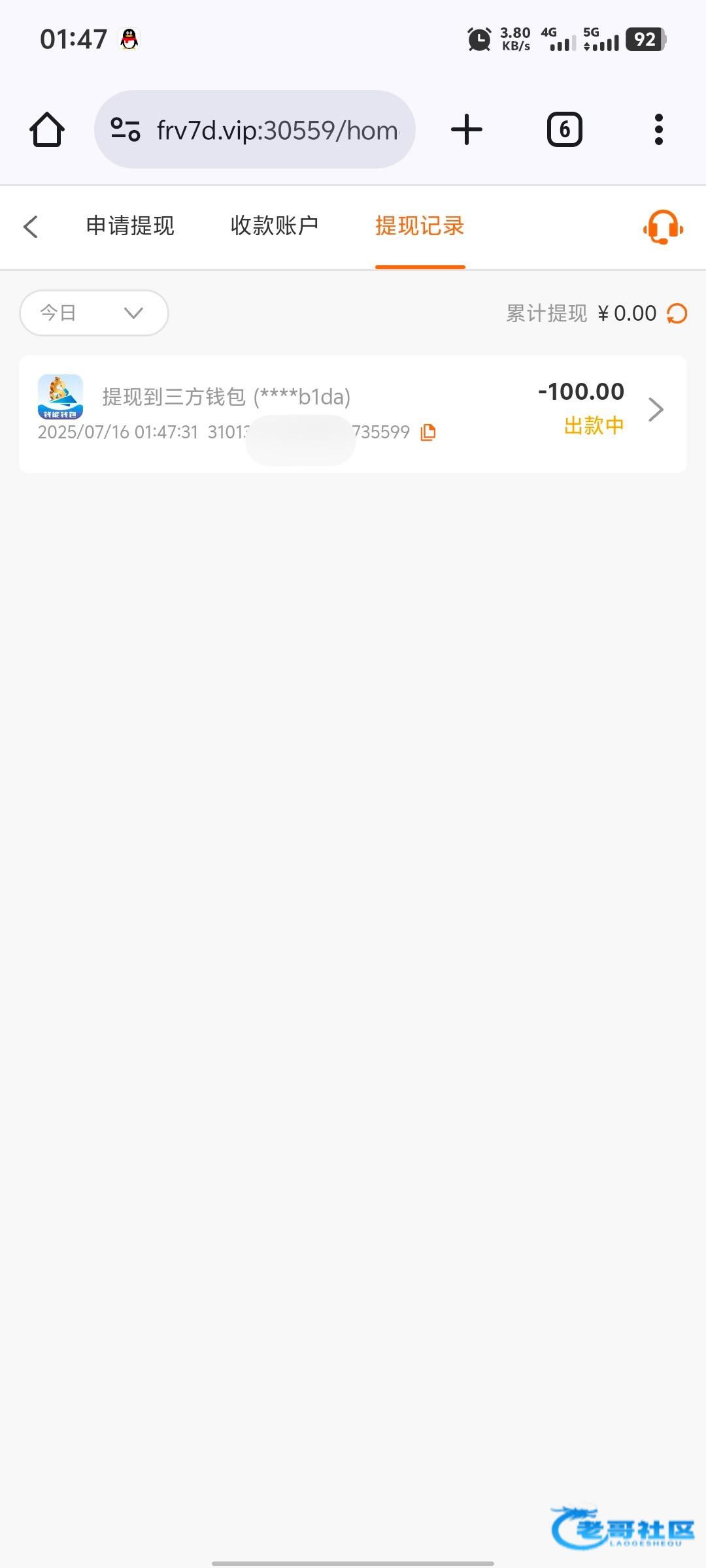The image size is (706, 1568).
Task: Switch to the 收款账户 tab
Action: [275, 226]
